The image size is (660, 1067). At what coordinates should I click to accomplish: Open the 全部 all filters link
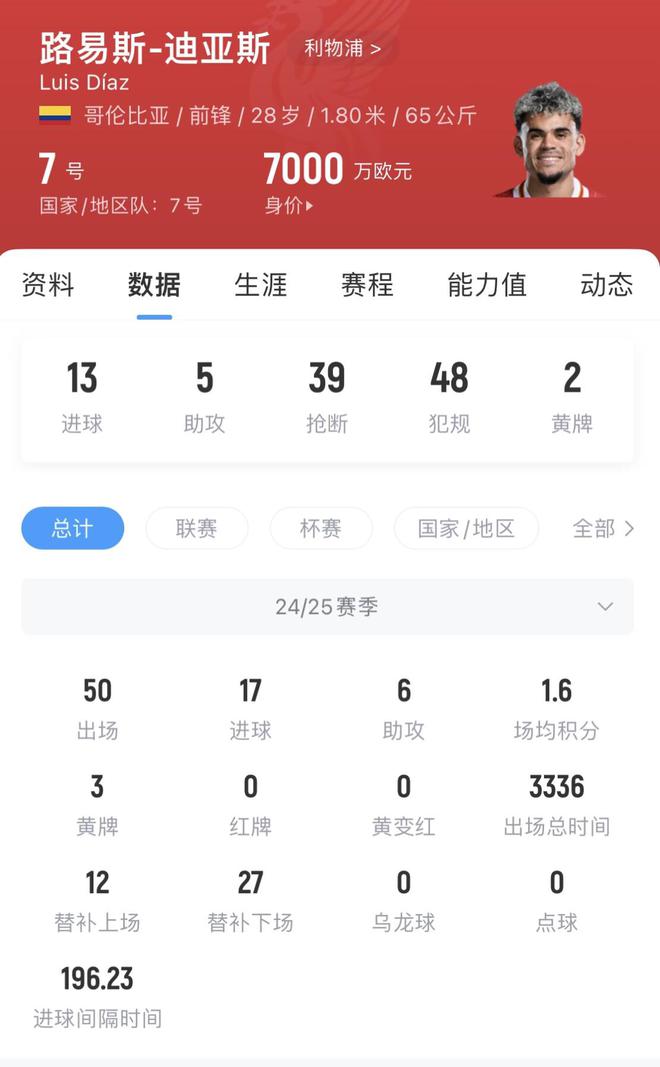(x=602, y=529)
